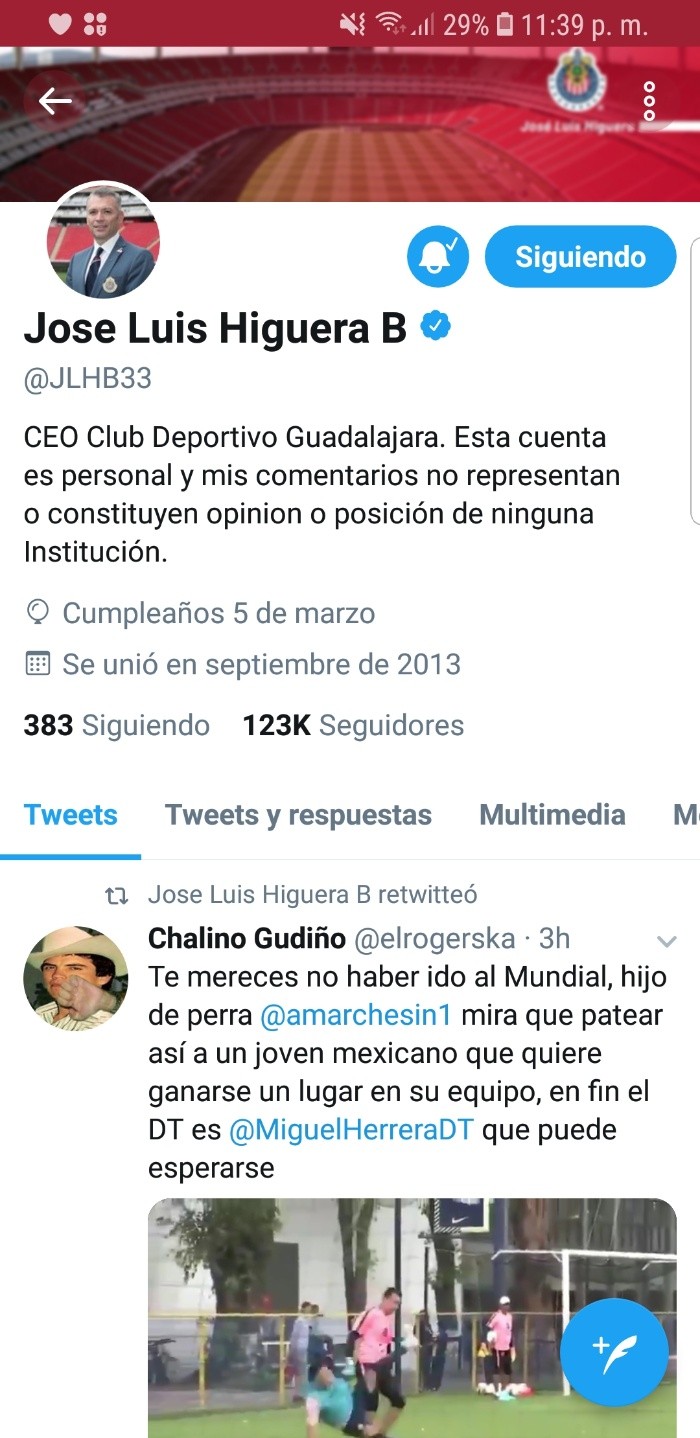Open the @amarchesin1 mention
This screenshot has height=1438, width=700.
356,1015
